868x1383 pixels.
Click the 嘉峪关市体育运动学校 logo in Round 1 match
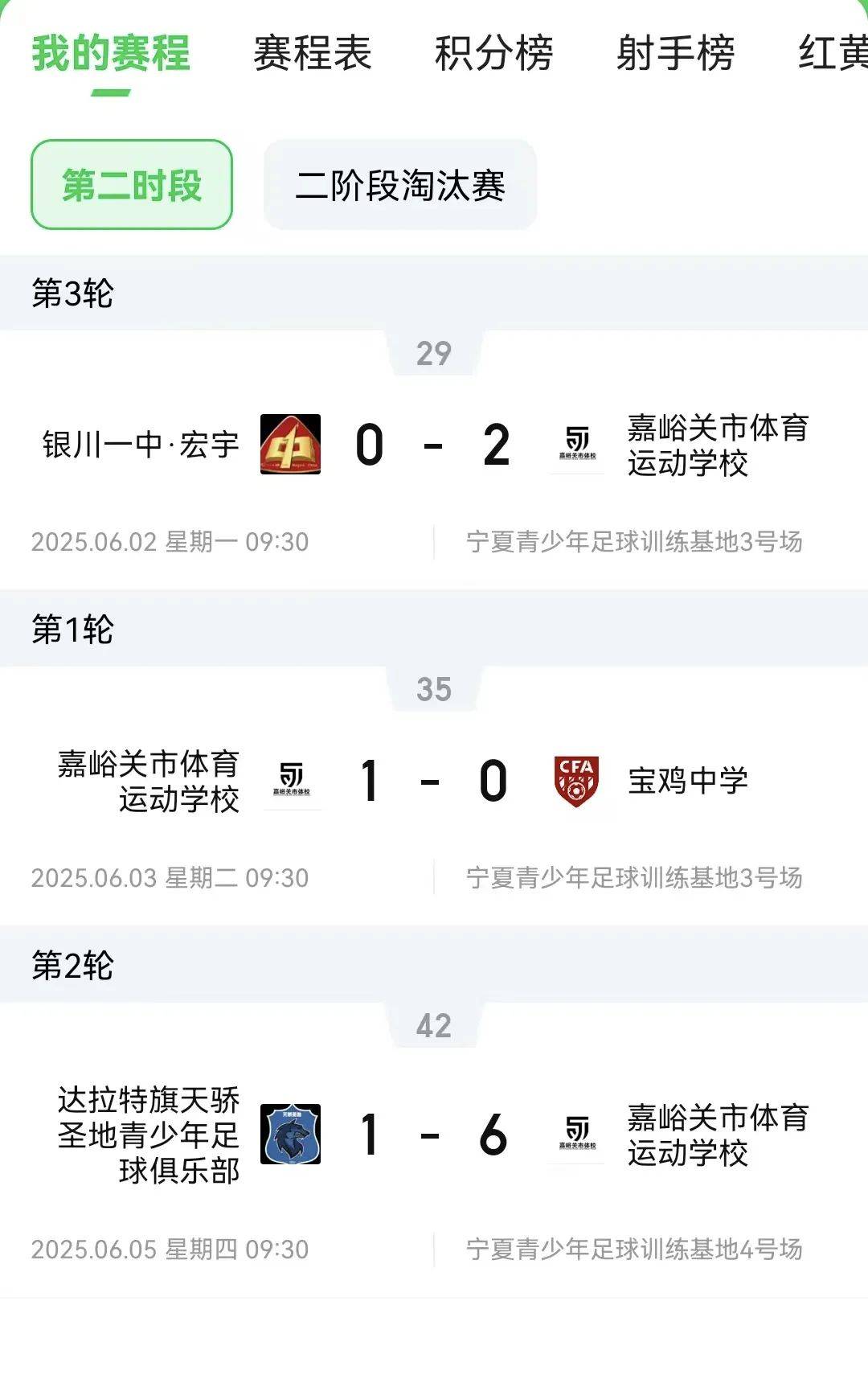pos(293,779)
